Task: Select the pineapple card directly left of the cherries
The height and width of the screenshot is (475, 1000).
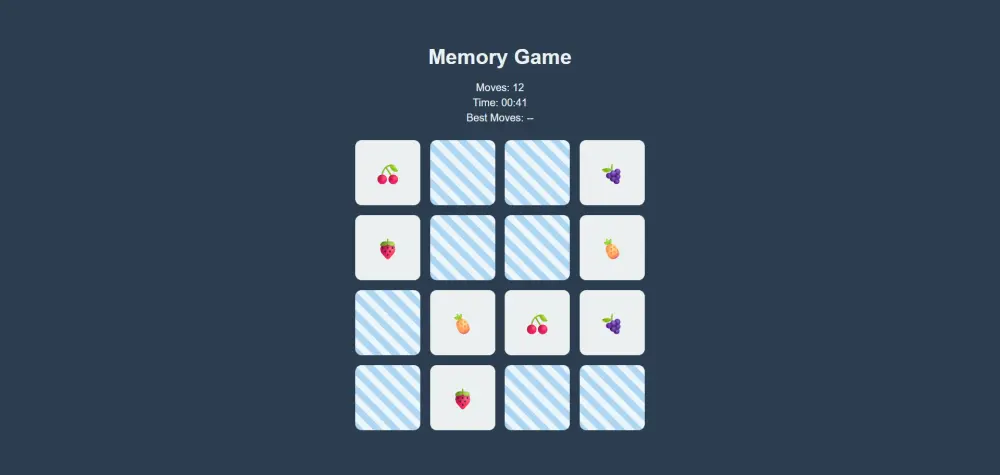Action: 462,323
